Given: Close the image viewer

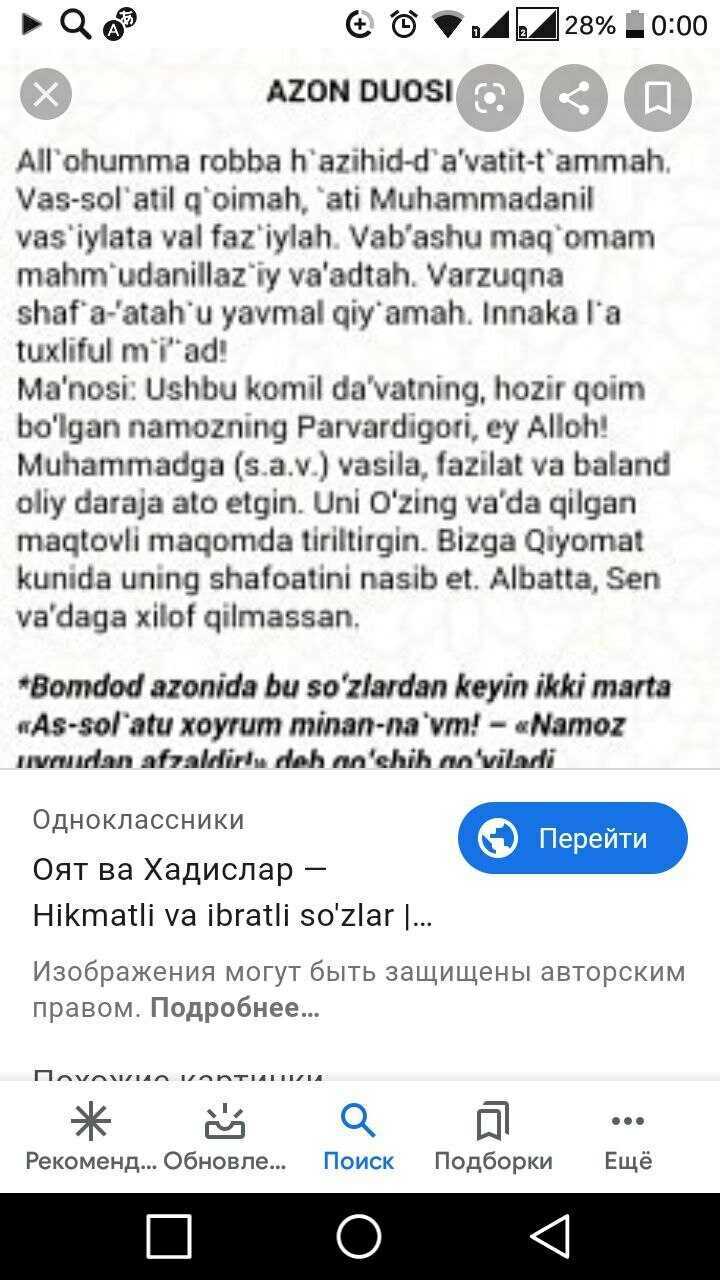Looking at the screenshot, I should 46,96.
